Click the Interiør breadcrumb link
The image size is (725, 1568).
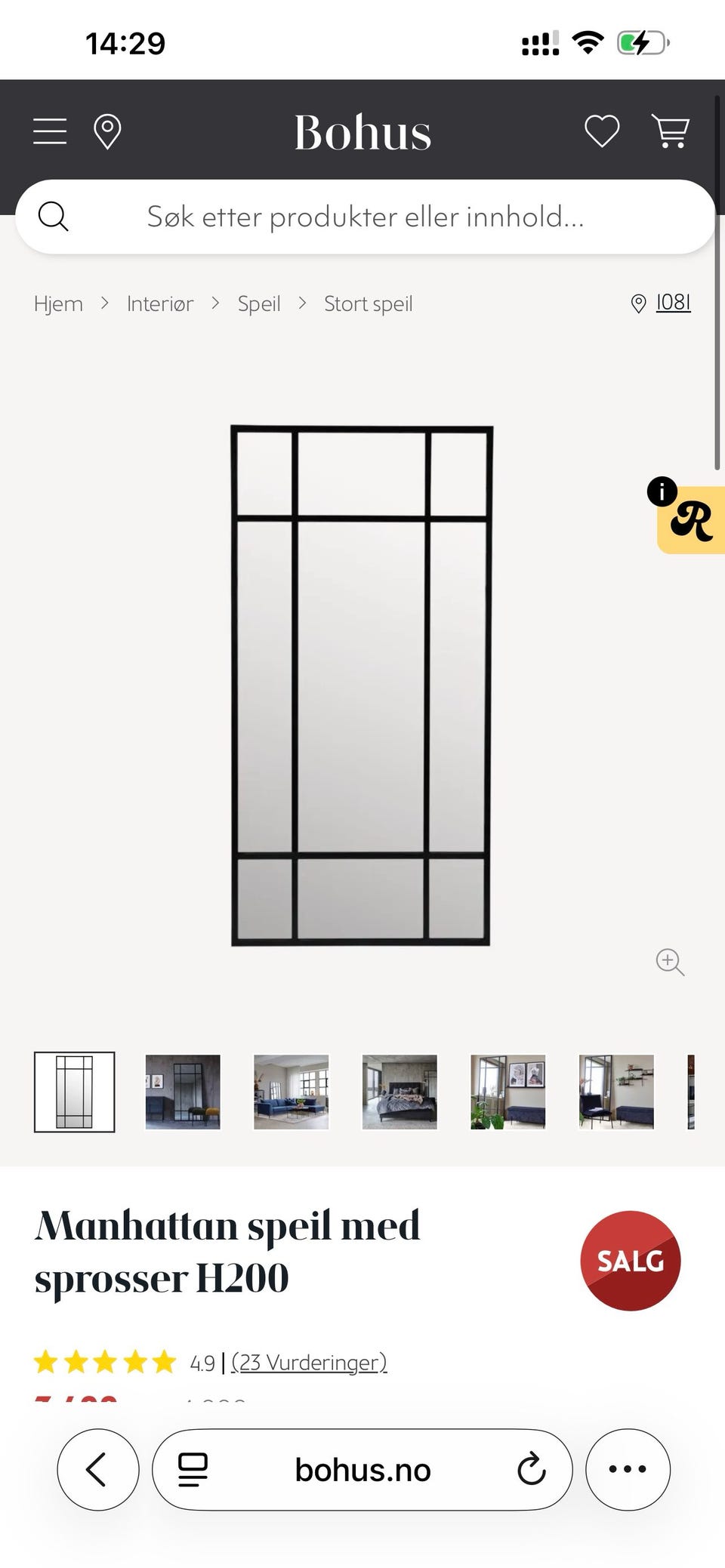pyautogui.click(x=160, y=303)
